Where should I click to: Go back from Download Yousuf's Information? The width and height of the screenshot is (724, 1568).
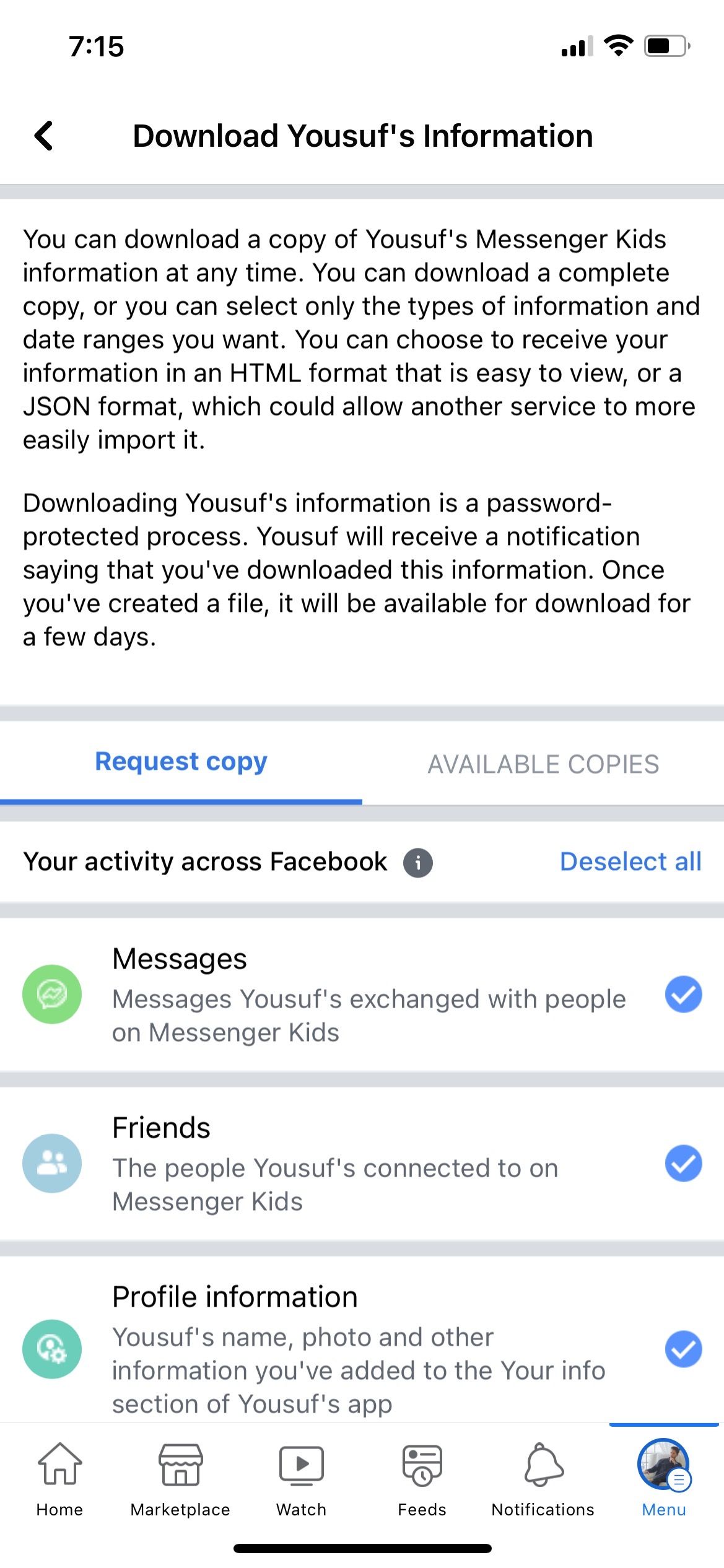coord(44,136)
